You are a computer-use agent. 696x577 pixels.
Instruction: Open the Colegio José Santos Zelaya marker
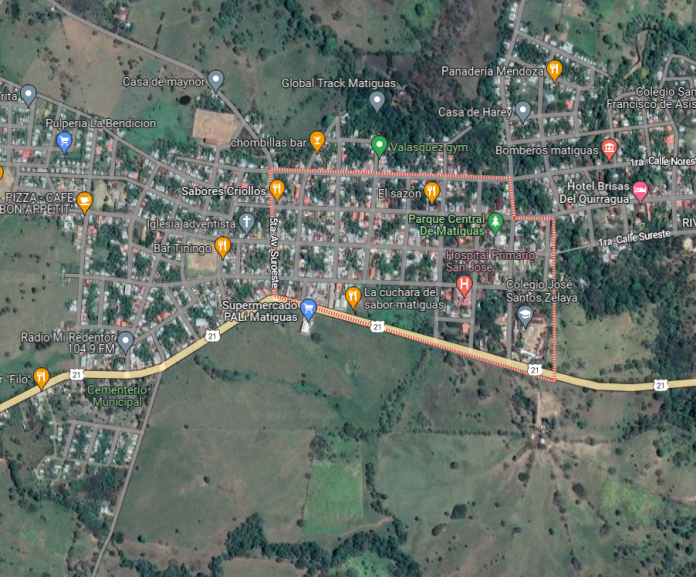coord(524,316)
